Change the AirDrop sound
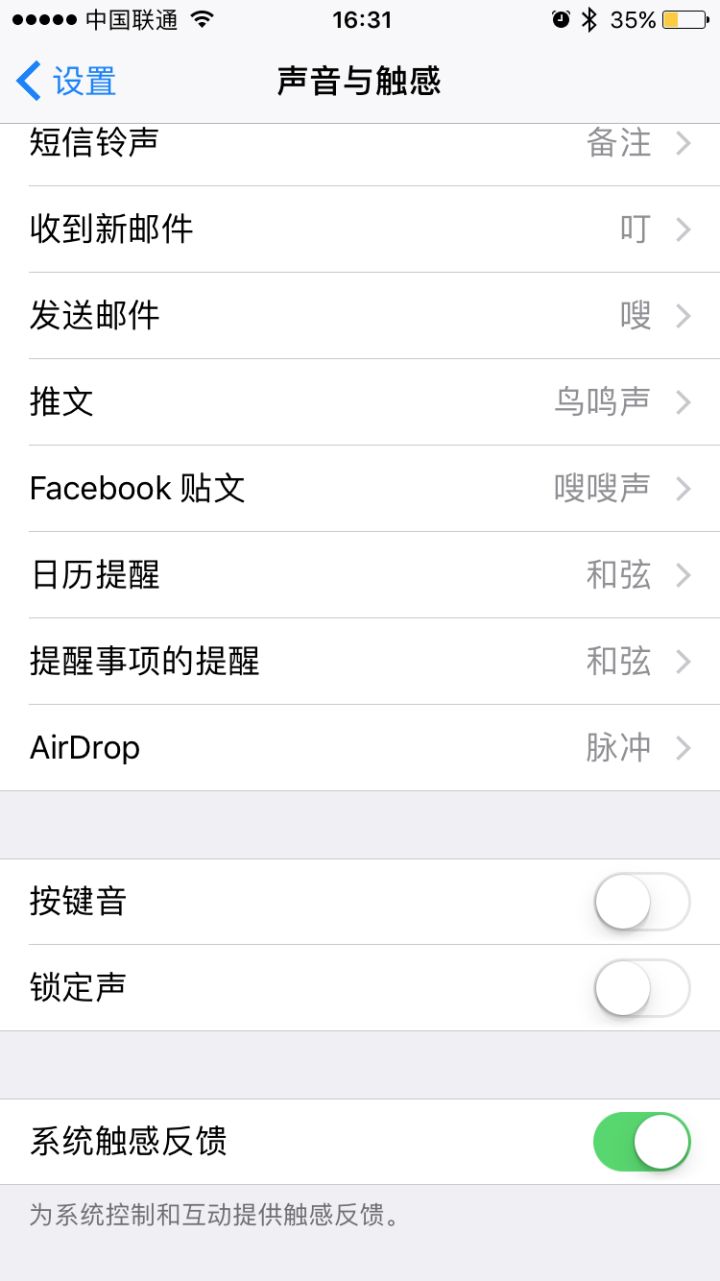Image resolution: width=720 pixels, height=1281 pixels. [360, 748]
